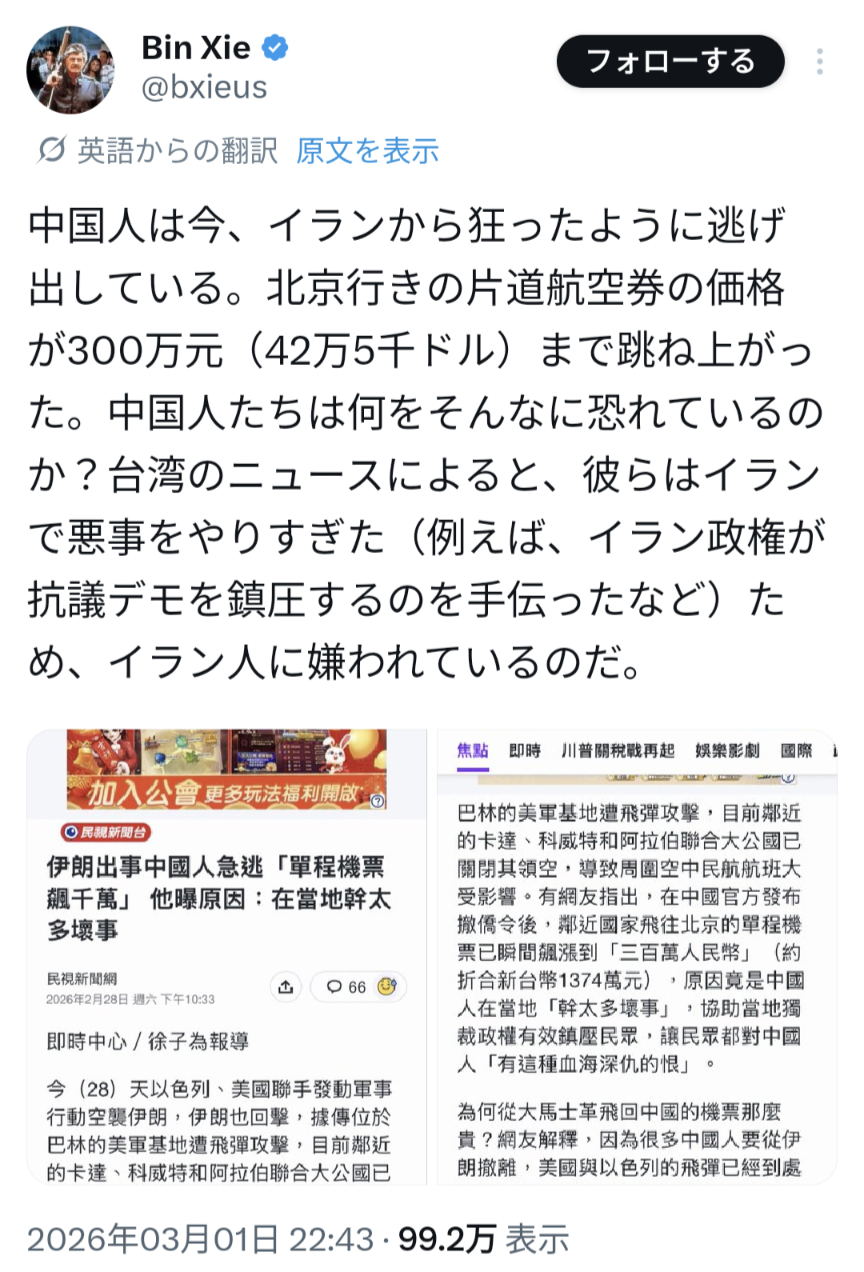Open the @bxieus handle

[x=204, y=88]
